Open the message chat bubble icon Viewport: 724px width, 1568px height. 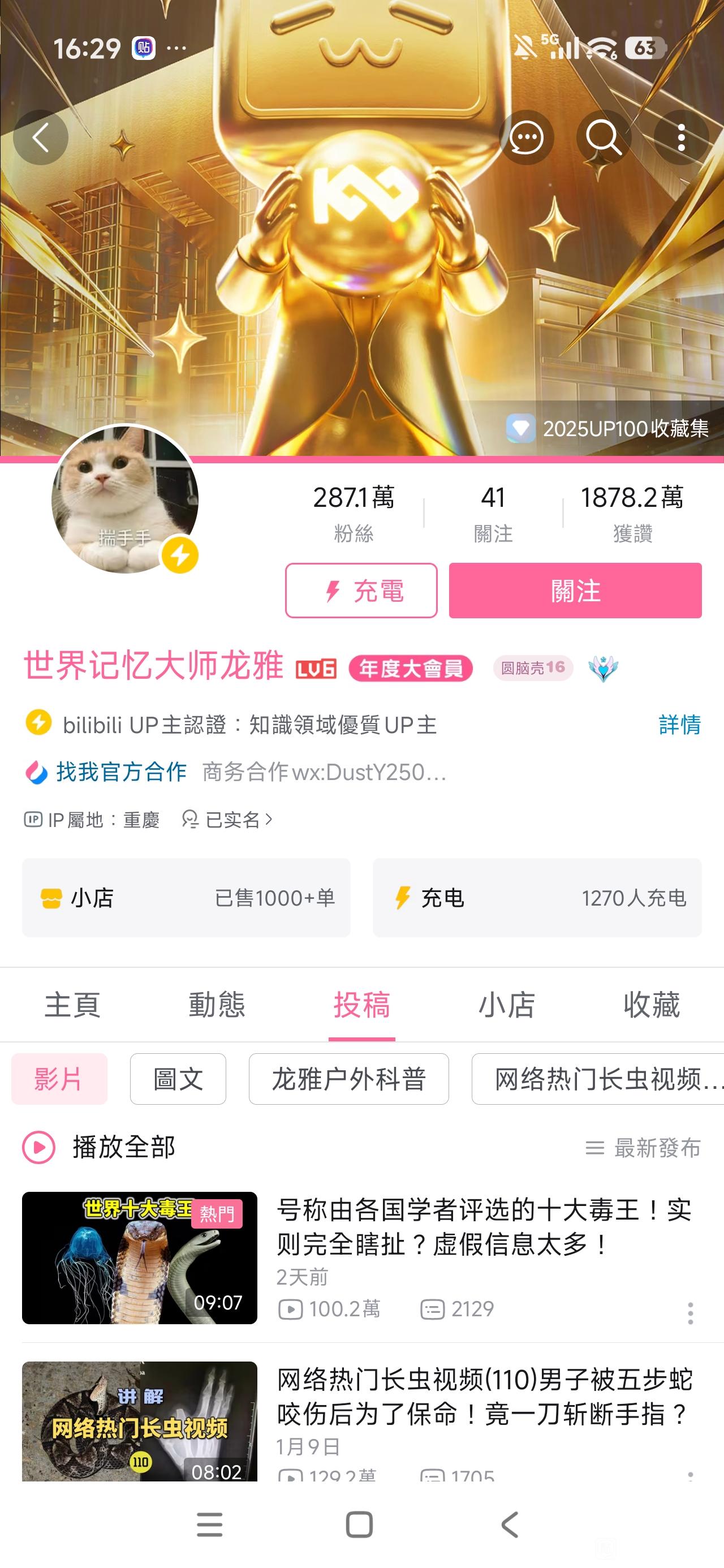[x=526, y=137]
